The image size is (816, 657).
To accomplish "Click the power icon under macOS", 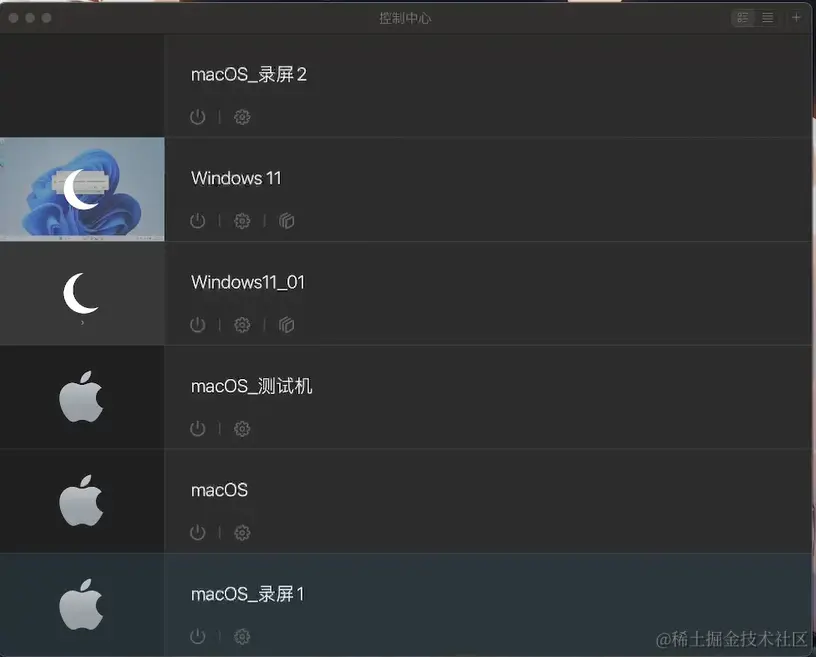I will 198,533.
